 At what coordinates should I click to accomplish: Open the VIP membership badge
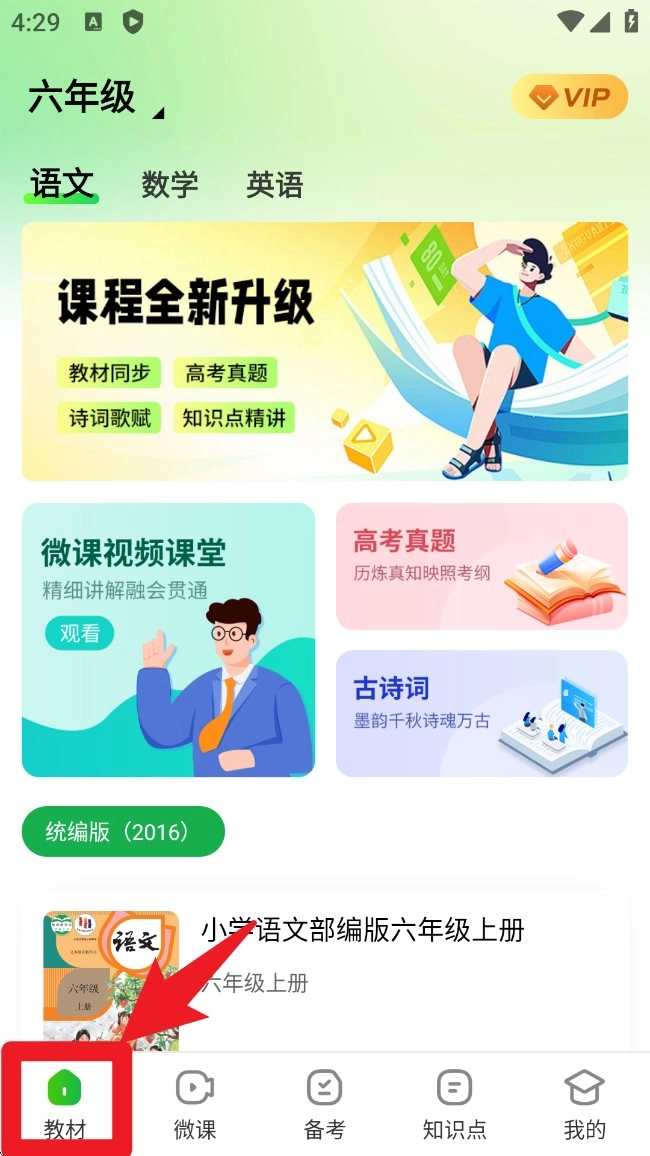point(569,97)
